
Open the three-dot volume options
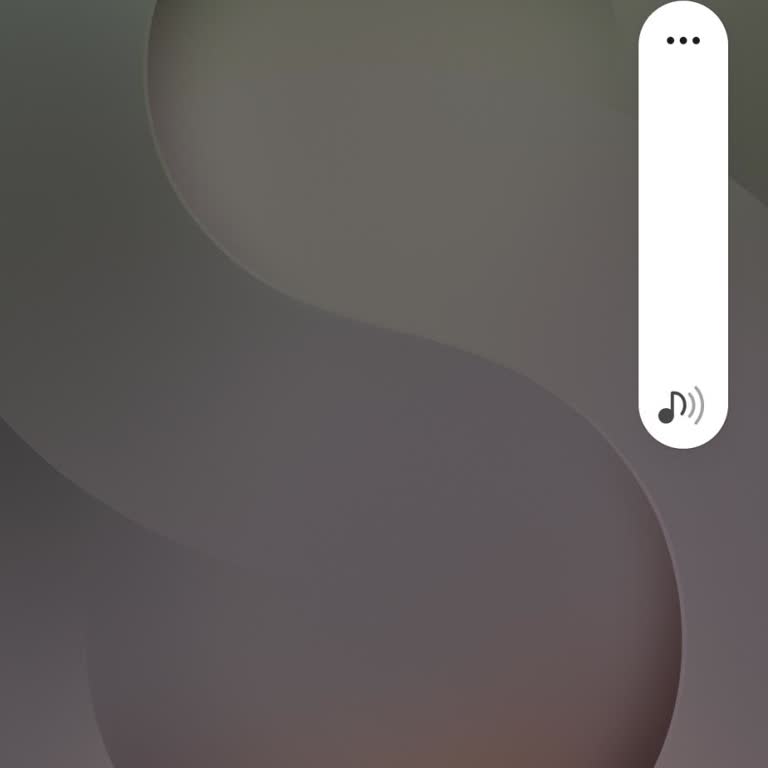click(683, 41)
